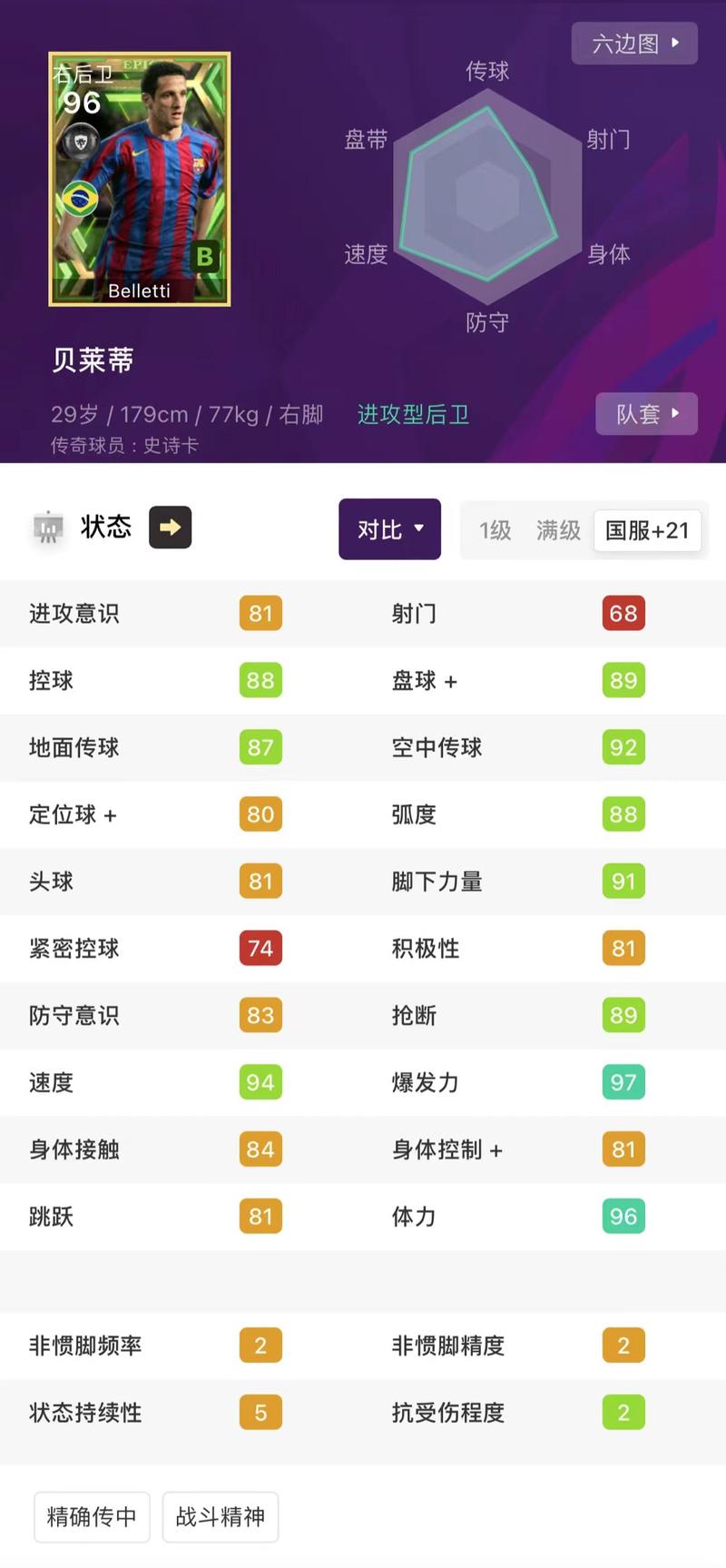Tap the 队套 team kit button
This screenshot has width=726, height=1568.
646,414
